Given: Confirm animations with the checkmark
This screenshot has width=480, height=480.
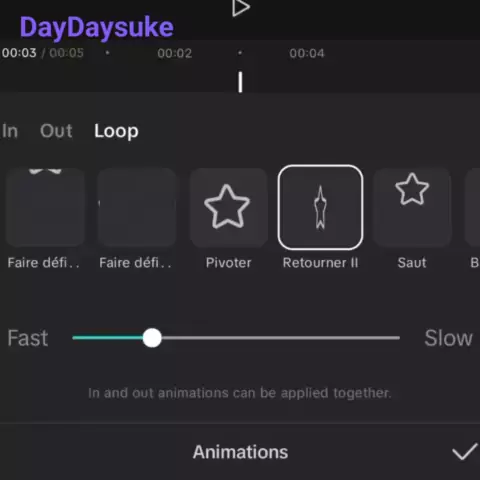Looking at the screenshot, I should 465,452.
